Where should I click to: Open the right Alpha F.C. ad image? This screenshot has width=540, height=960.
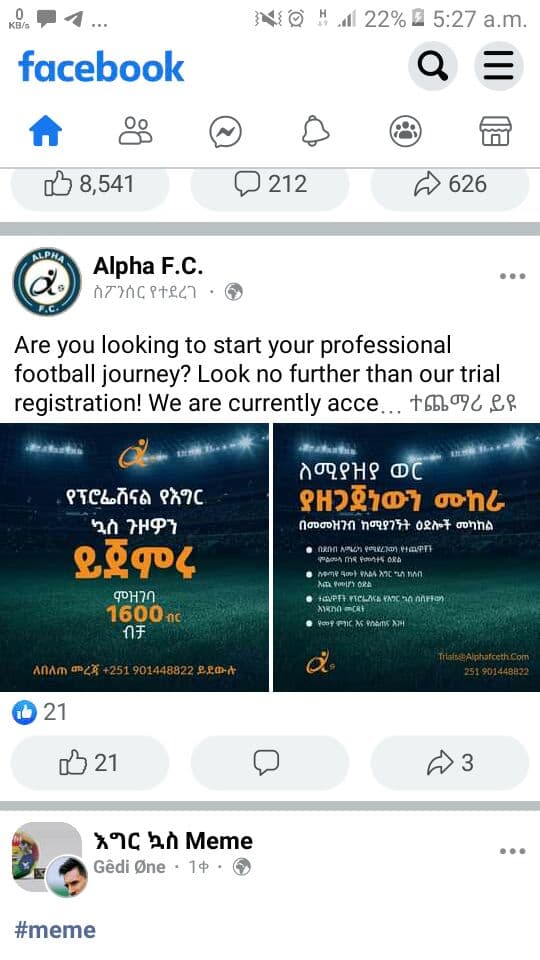click(407, 557)
